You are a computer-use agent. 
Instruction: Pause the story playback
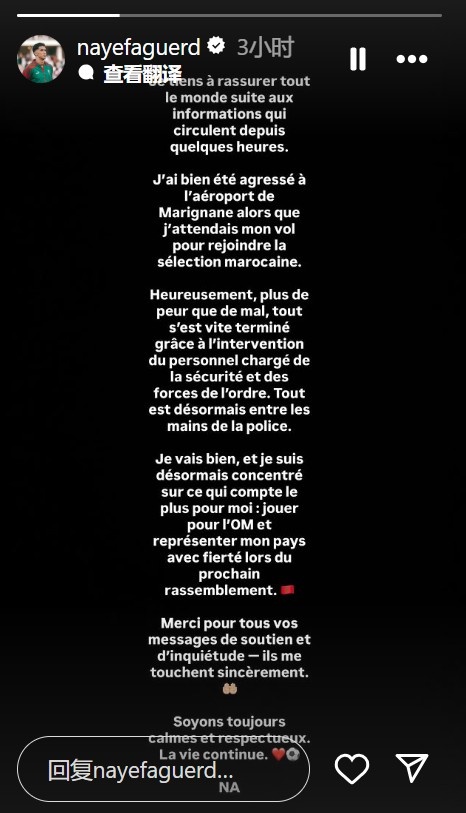tap(358, 59)
